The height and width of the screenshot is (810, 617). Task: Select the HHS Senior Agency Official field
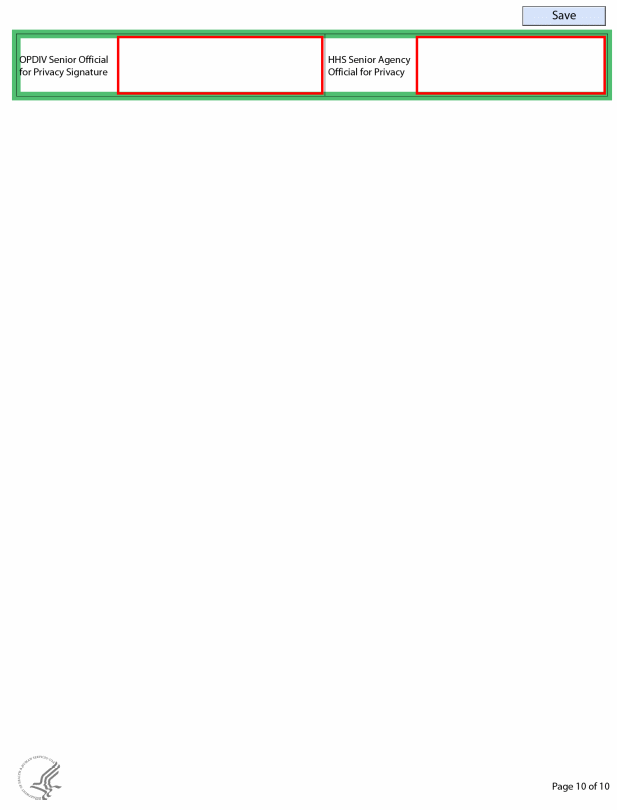(x=510, y=65)
